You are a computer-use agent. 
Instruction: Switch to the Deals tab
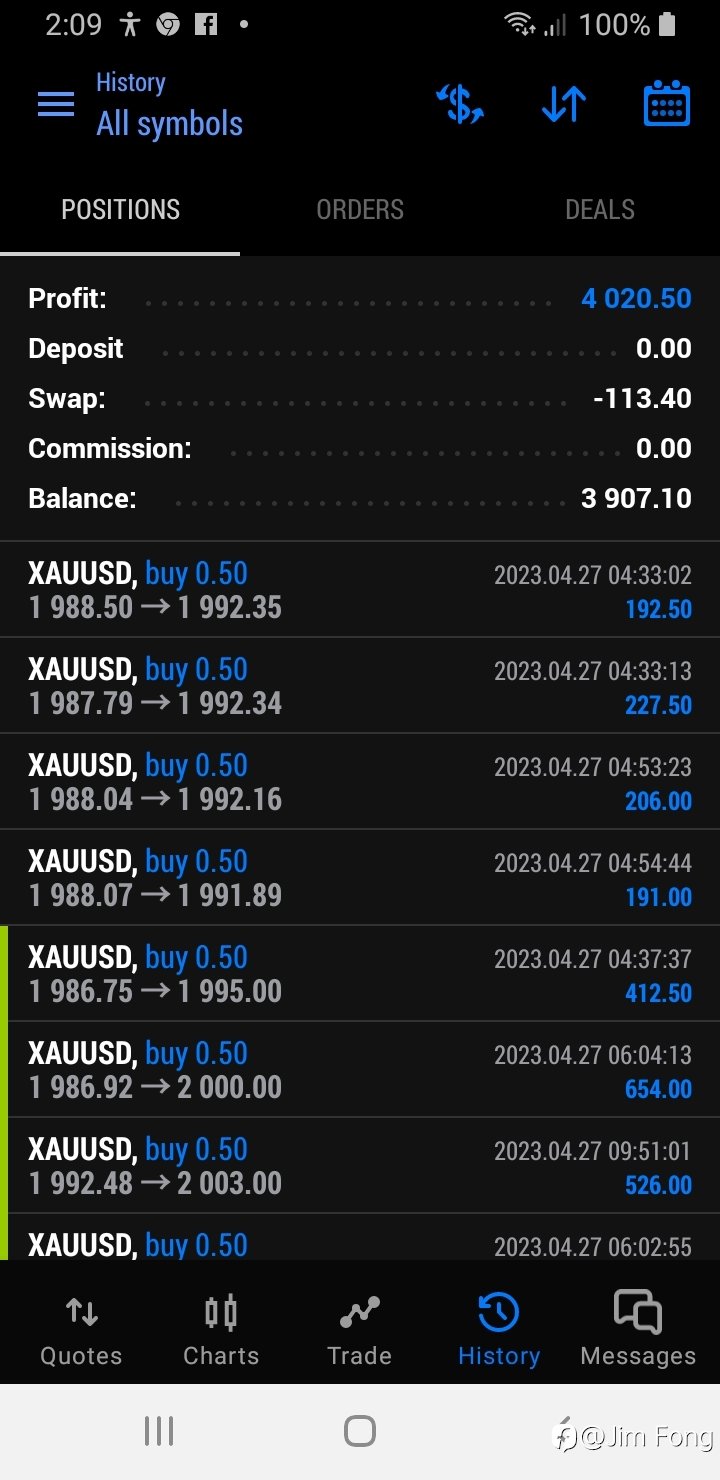[600, 210]
